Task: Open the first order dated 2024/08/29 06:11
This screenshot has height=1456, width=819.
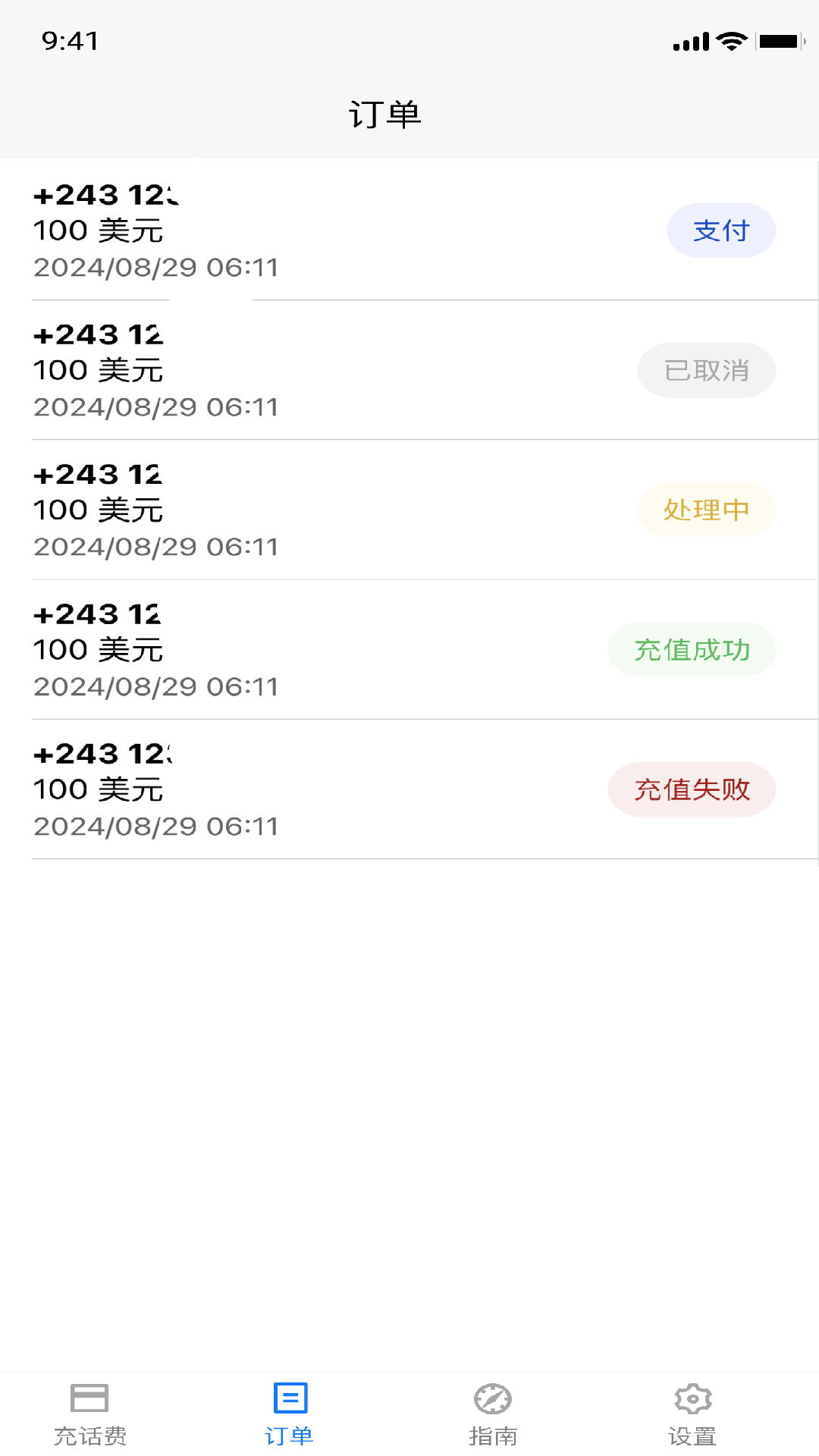Action: click(303, 230)
